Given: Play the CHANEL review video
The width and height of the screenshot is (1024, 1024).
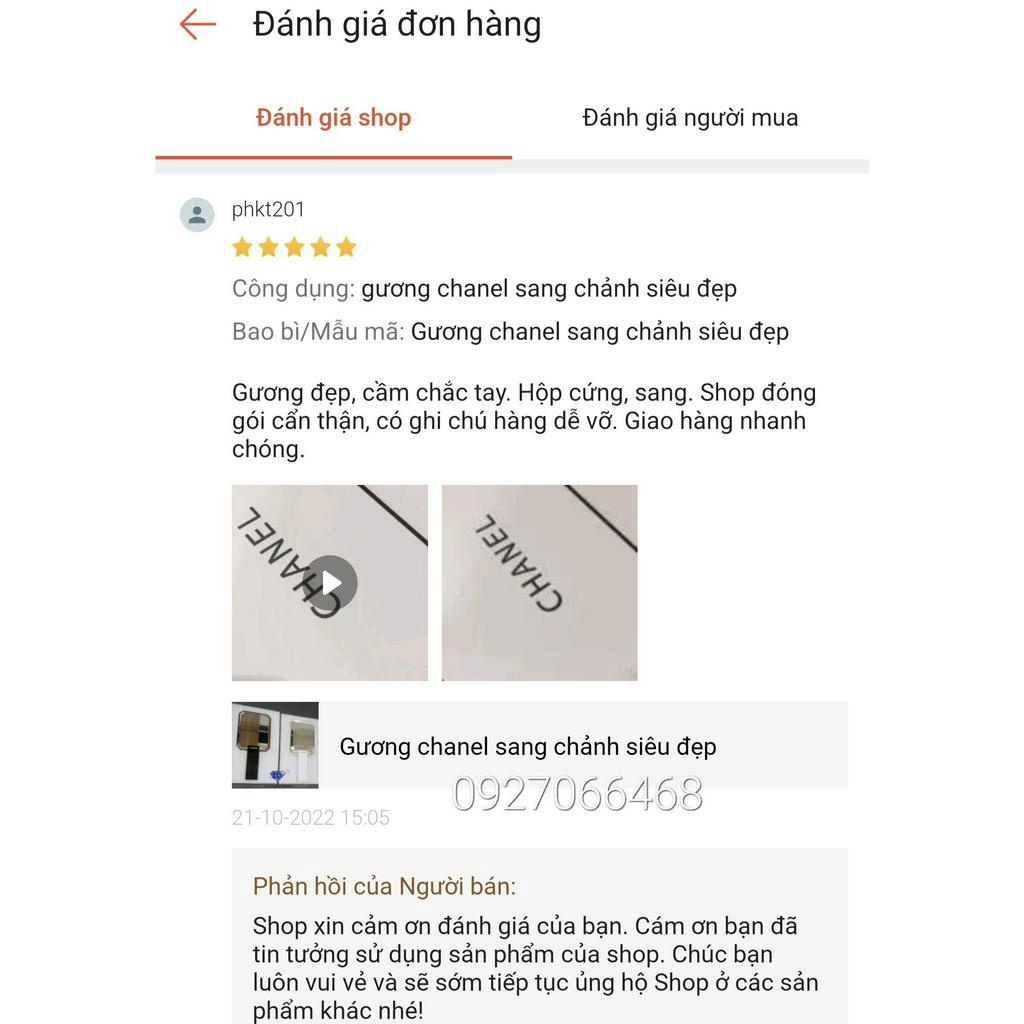Looking at the screenshot, I should tap(331, 582).
